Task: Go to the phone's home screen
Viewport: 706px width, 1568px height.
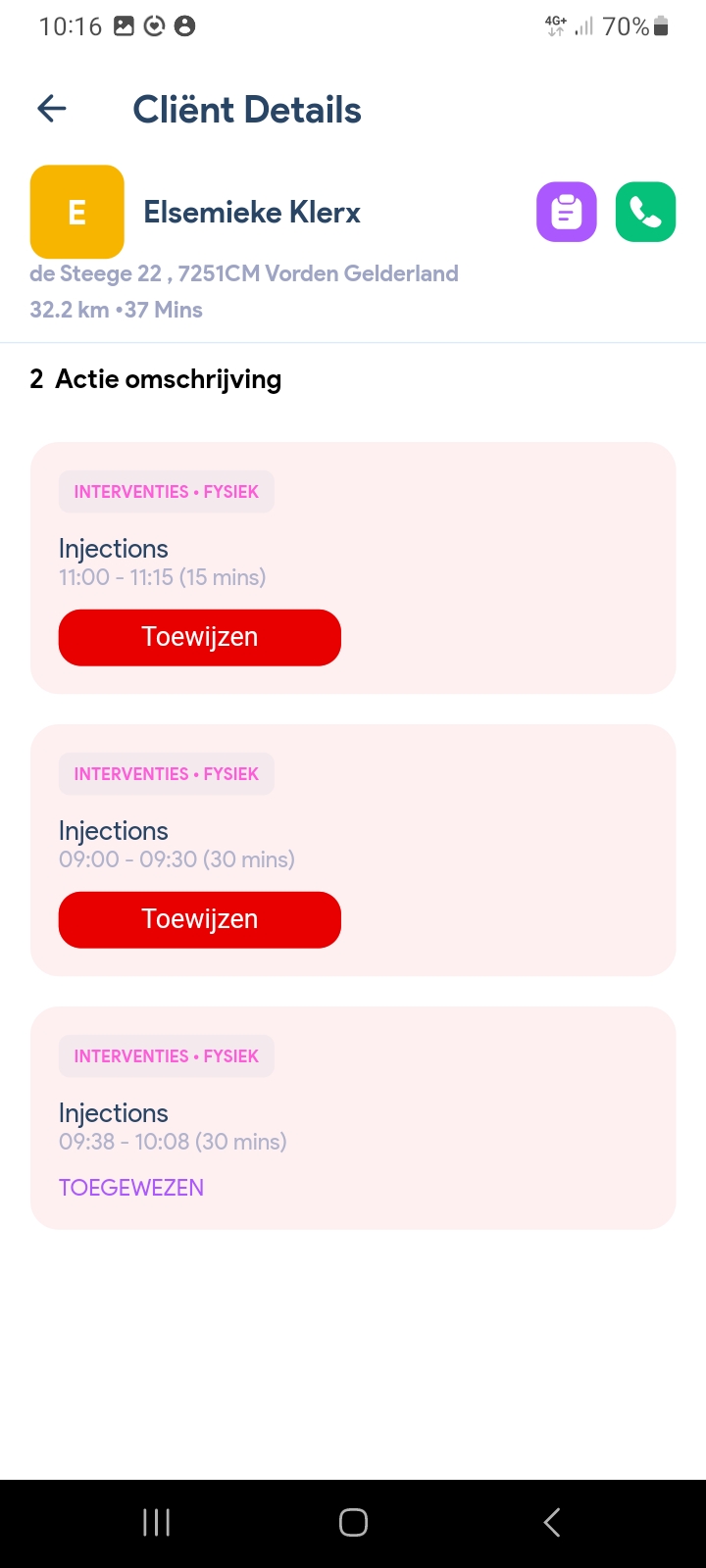Action: [353, 1522]
